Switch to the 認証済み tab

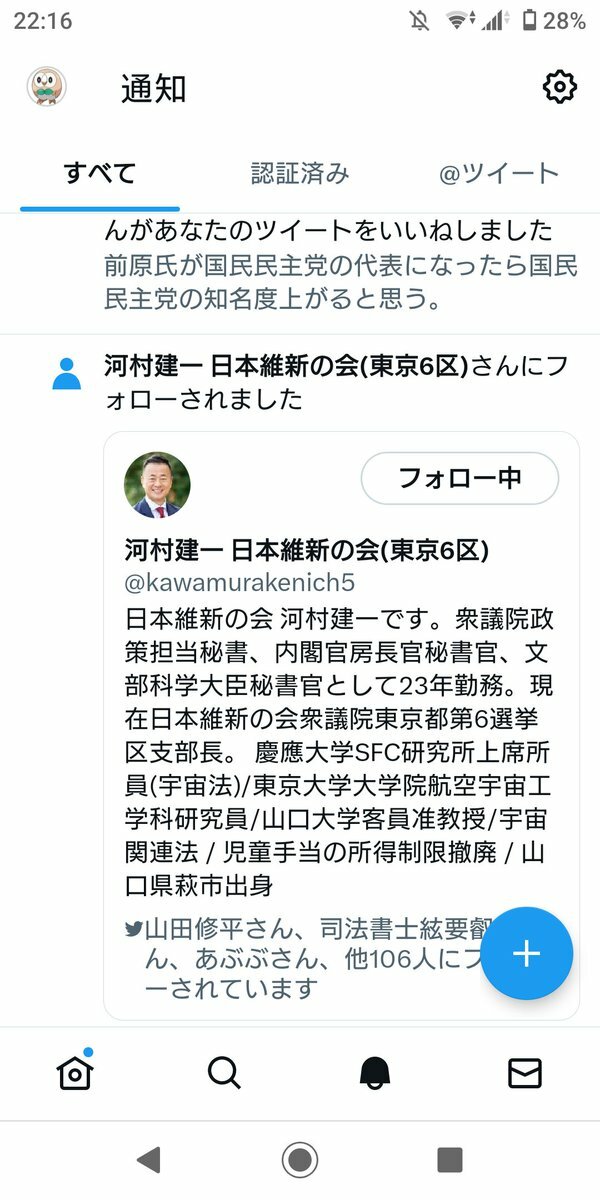300,173
